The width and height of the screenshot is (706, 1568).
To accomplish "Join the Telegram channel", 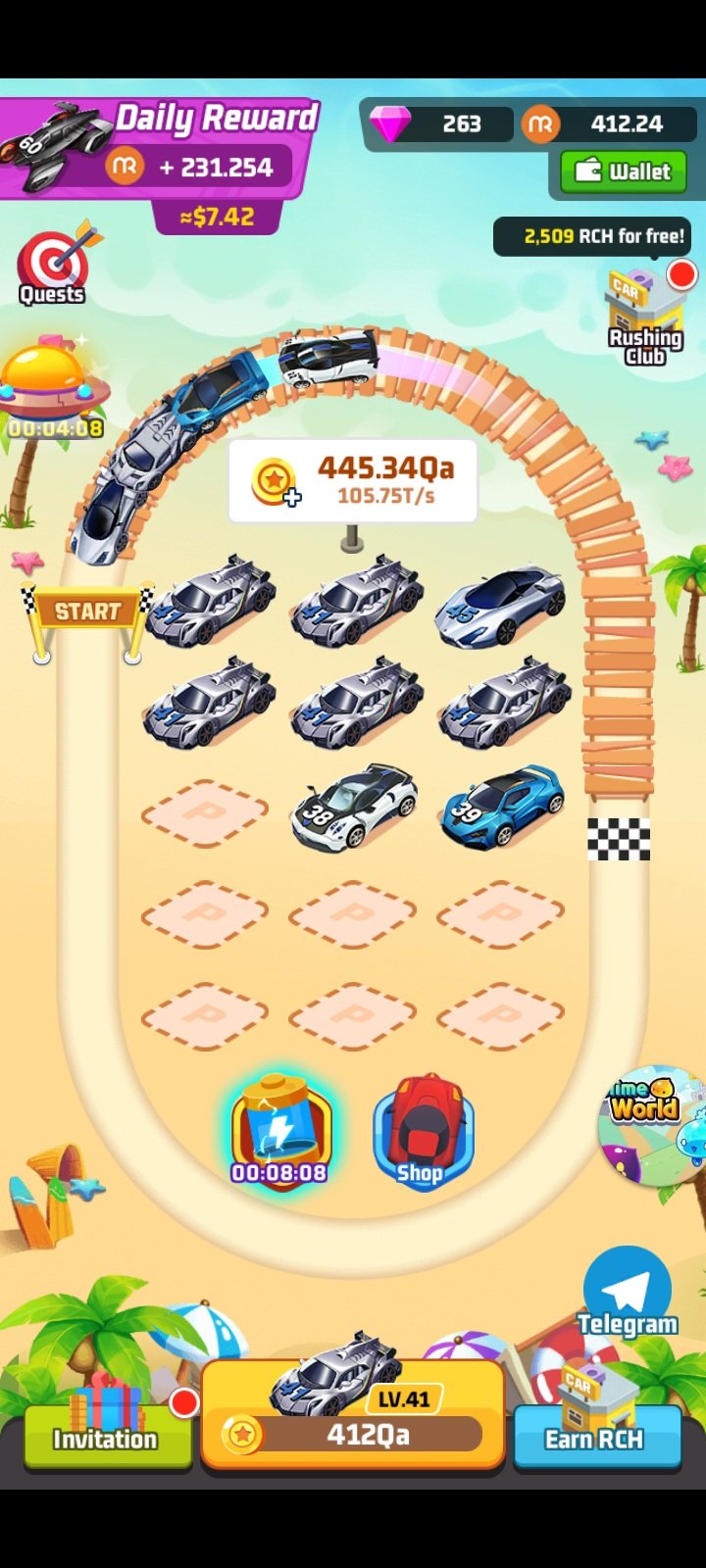I will (628, 1294).
